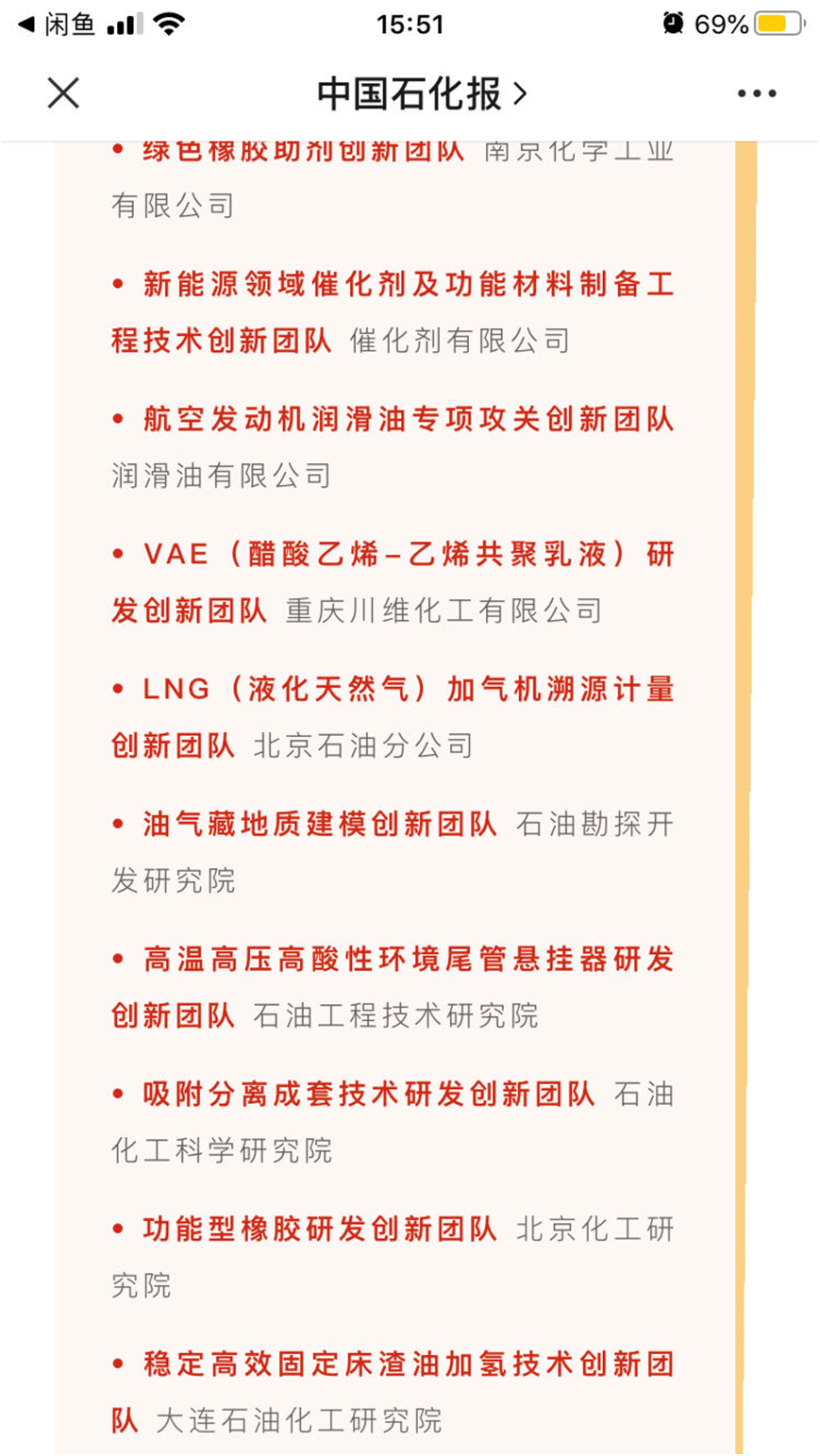The width and height of the screenshot is (820, 1456).
Task: Open the 中国石化报 account page
Action: [422, 93]
